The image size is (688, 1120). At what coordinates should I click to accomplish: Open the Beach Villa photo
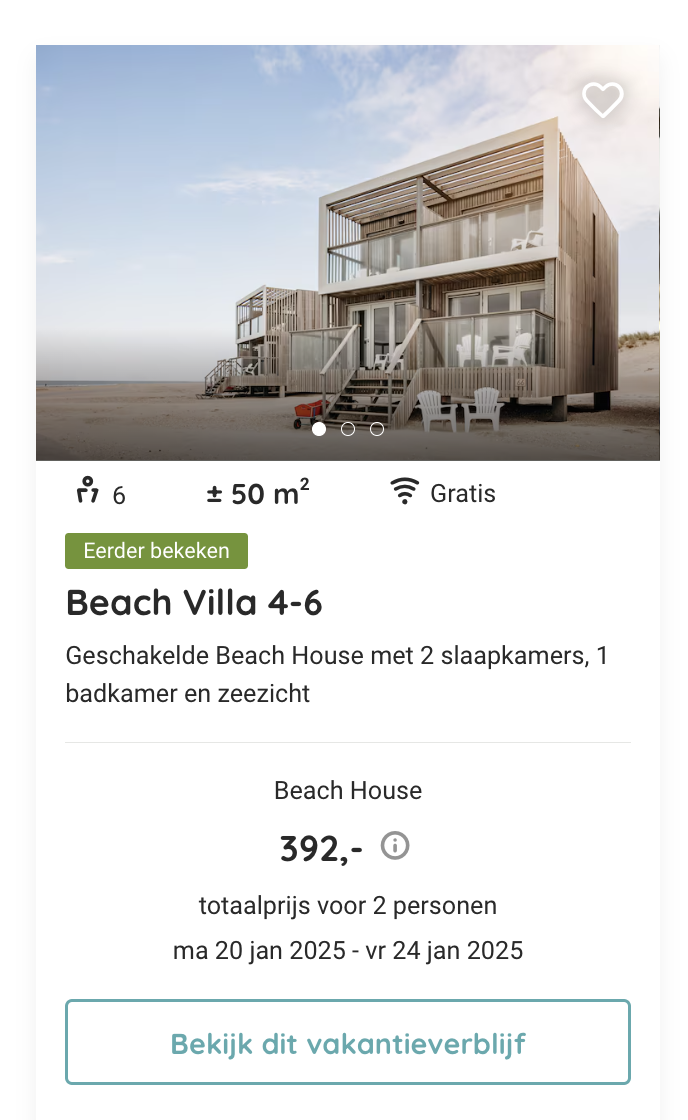tap(348, 253)
